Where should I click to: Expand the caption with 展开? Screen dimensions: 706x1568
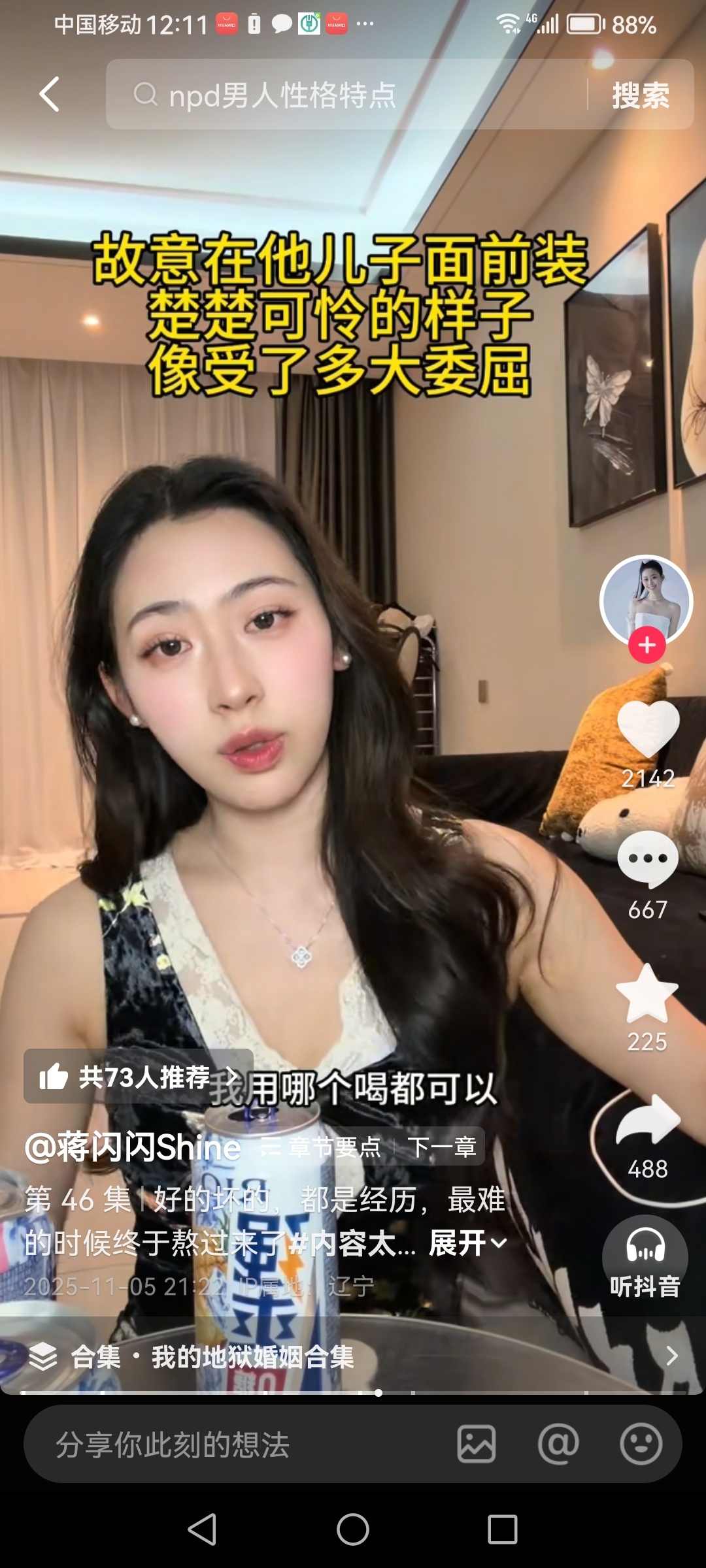[x=467, y=1243]
